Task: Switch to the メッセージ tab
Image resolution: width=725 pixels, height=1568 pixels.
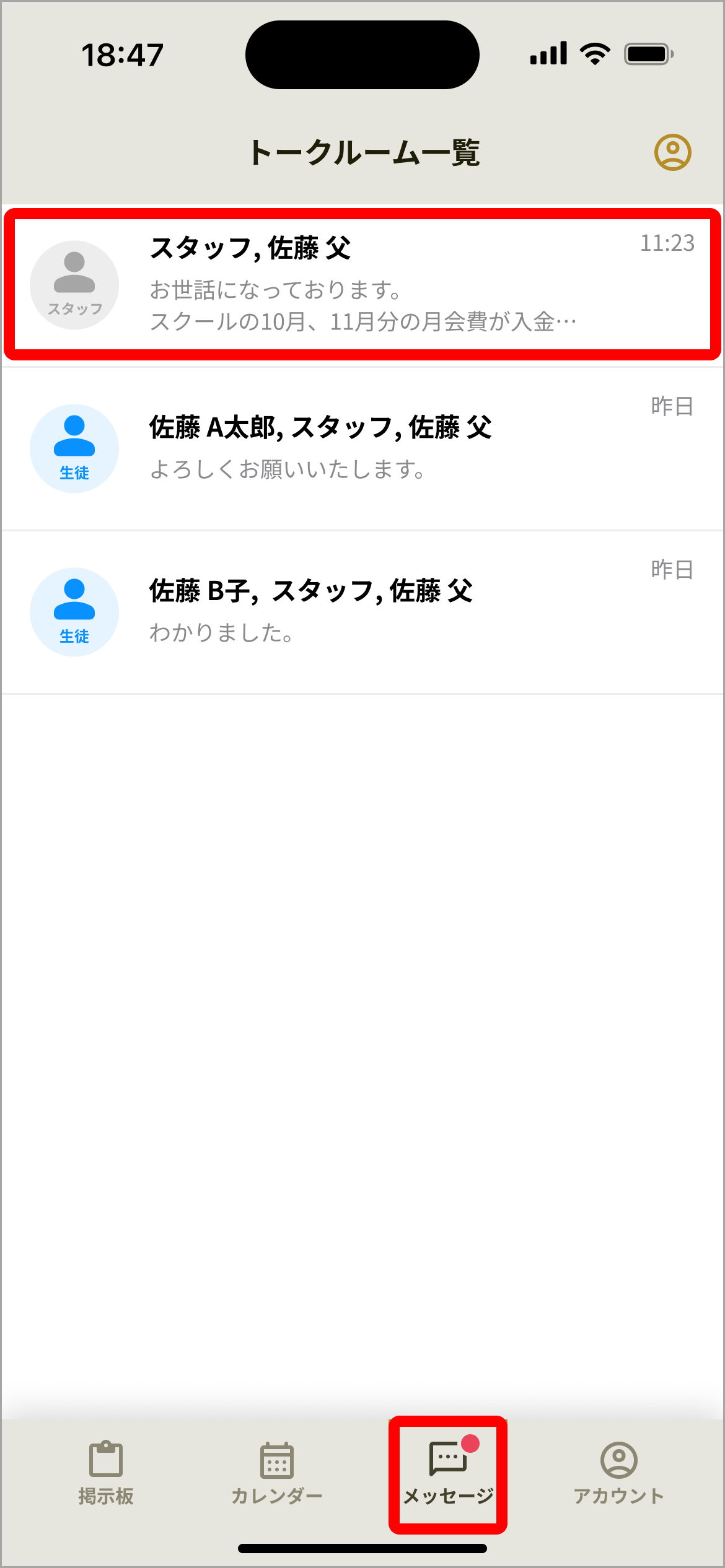Action: 447,1477
